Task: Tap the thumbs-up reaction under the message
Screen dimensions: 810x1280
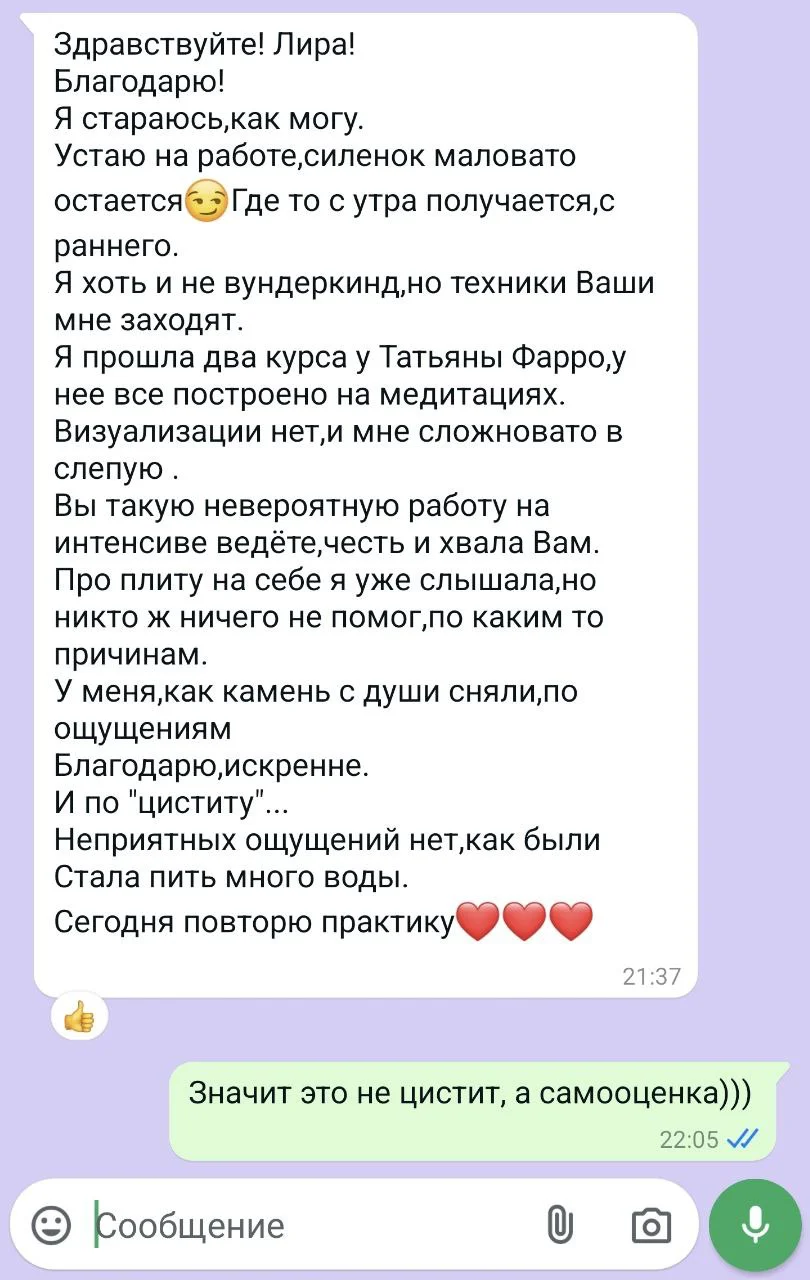Action: (x=78, y=1019)
